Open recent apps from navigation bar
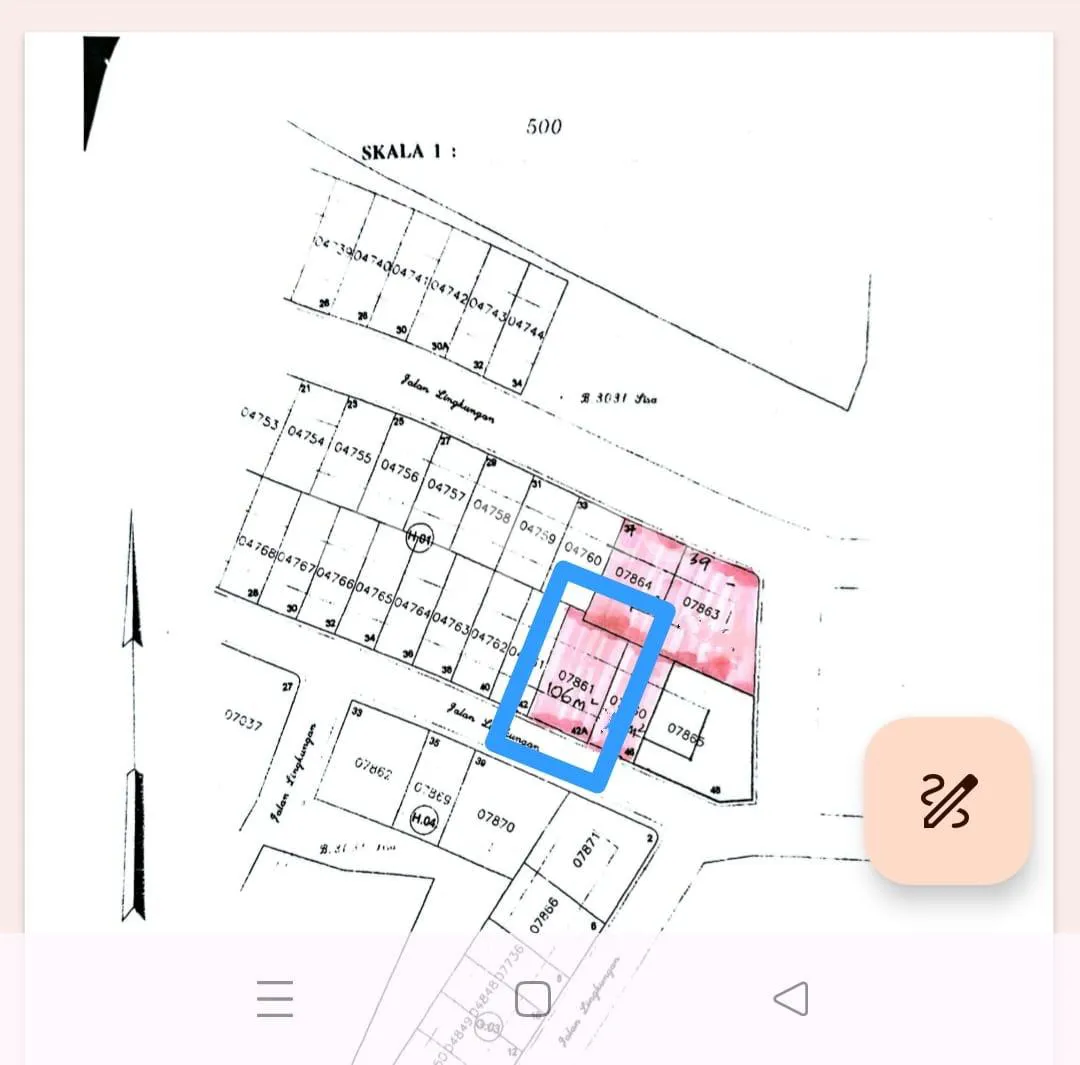Viewport: 1080px width, 1065px height. (274, 998)
